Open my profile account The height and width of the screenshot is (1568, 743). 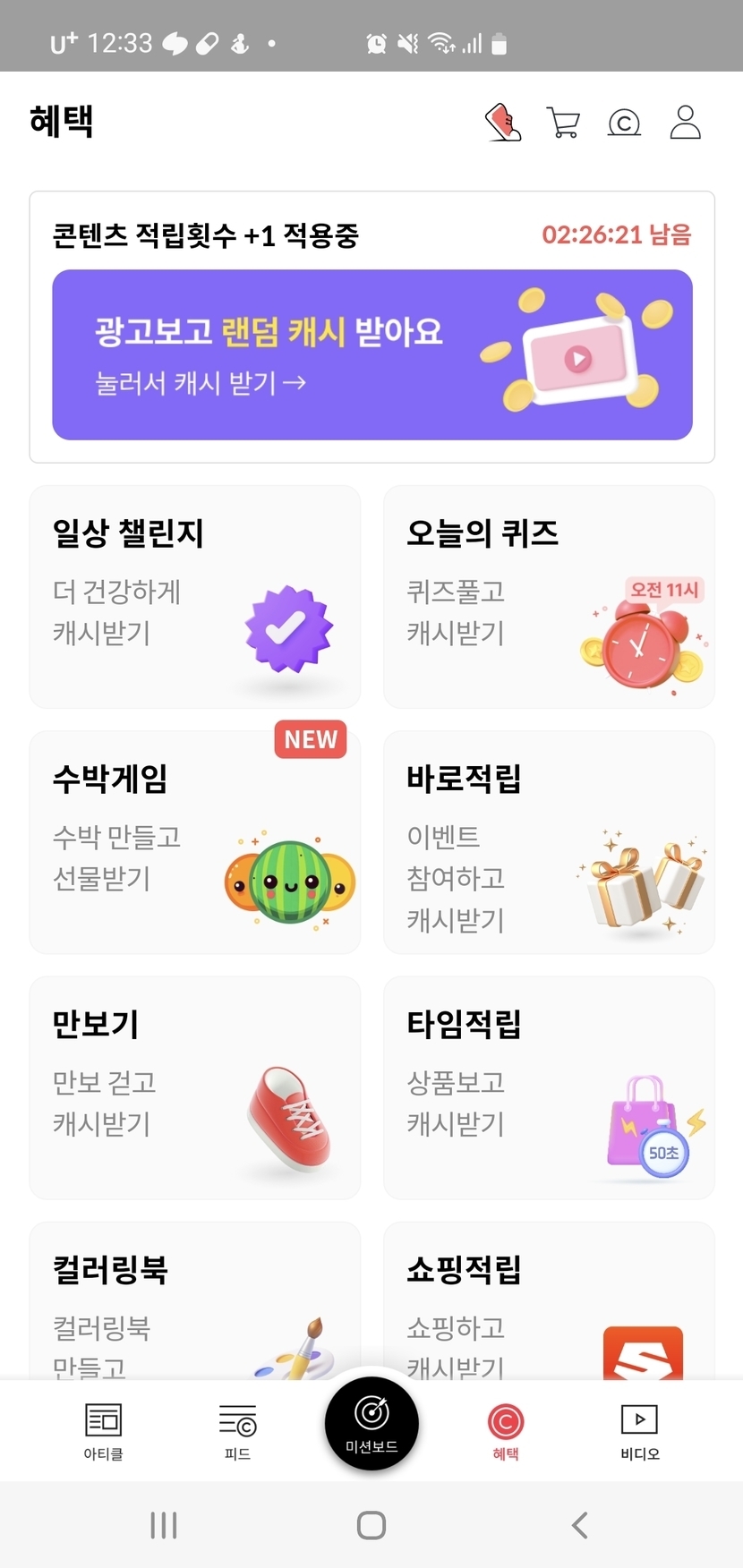pyautogui.click(x=686, y=123)
